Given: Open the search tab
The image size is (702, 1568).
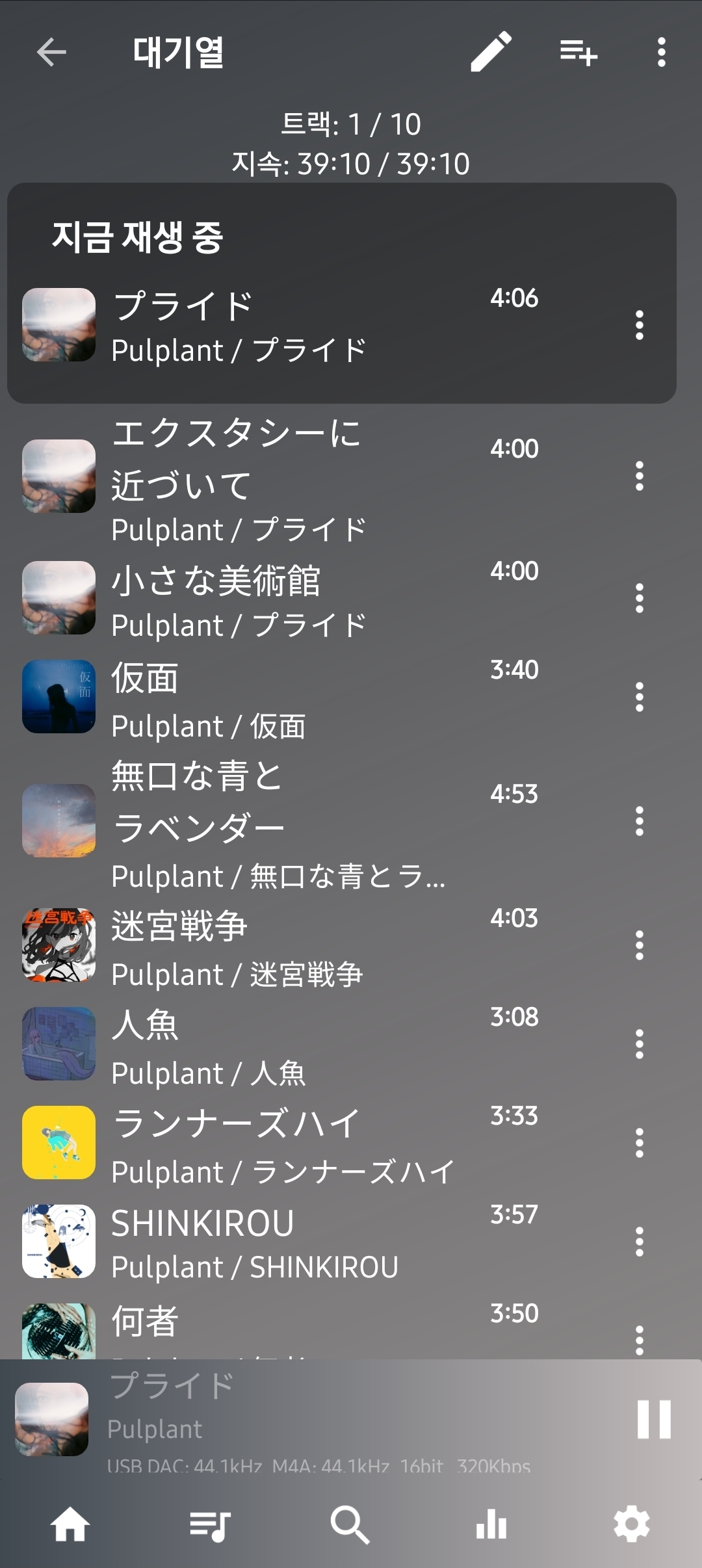Looking at the screenshot, I should tap(350, 1524).
